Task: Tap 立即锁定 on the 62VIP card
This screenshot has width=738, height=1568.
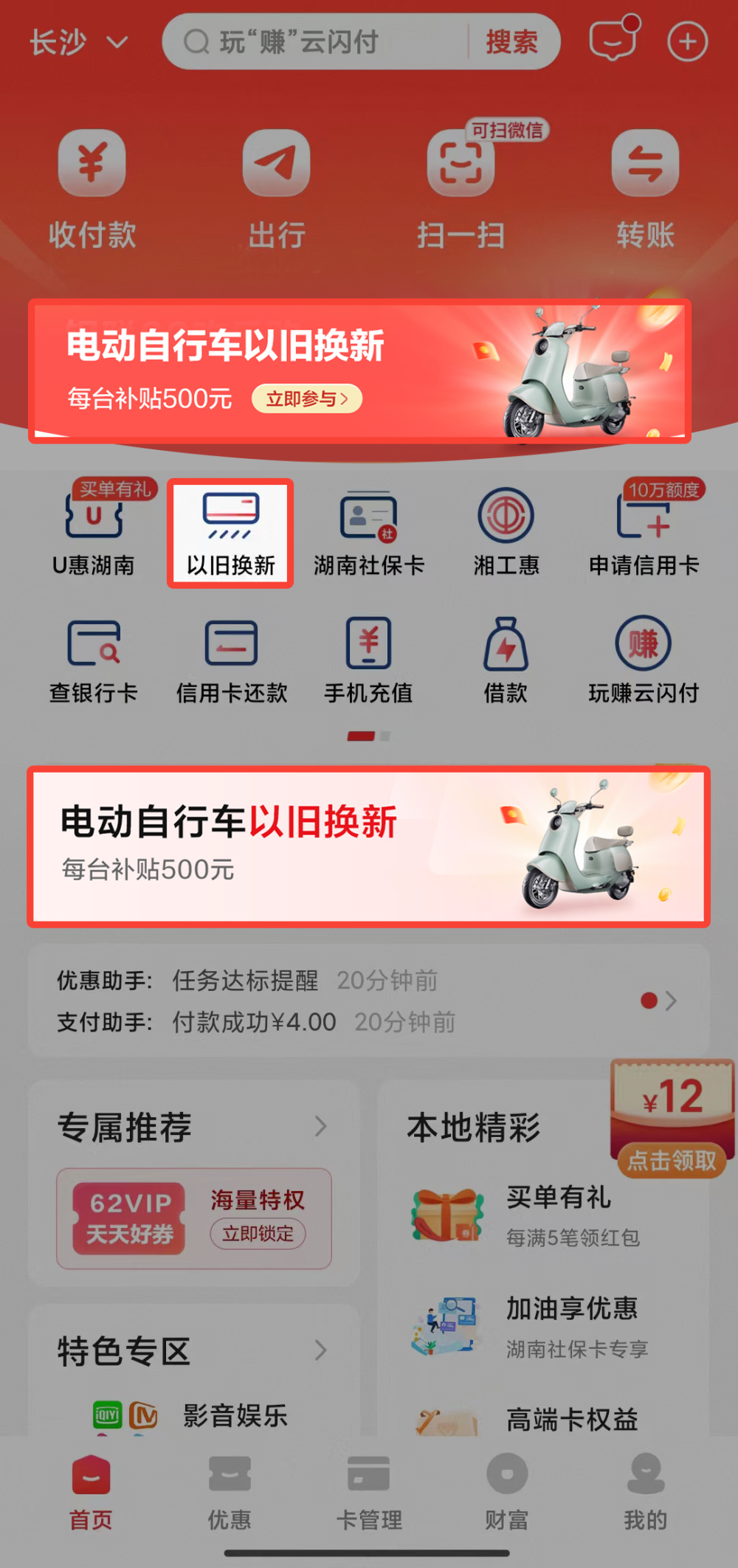Action: [x=258, y=1234]
